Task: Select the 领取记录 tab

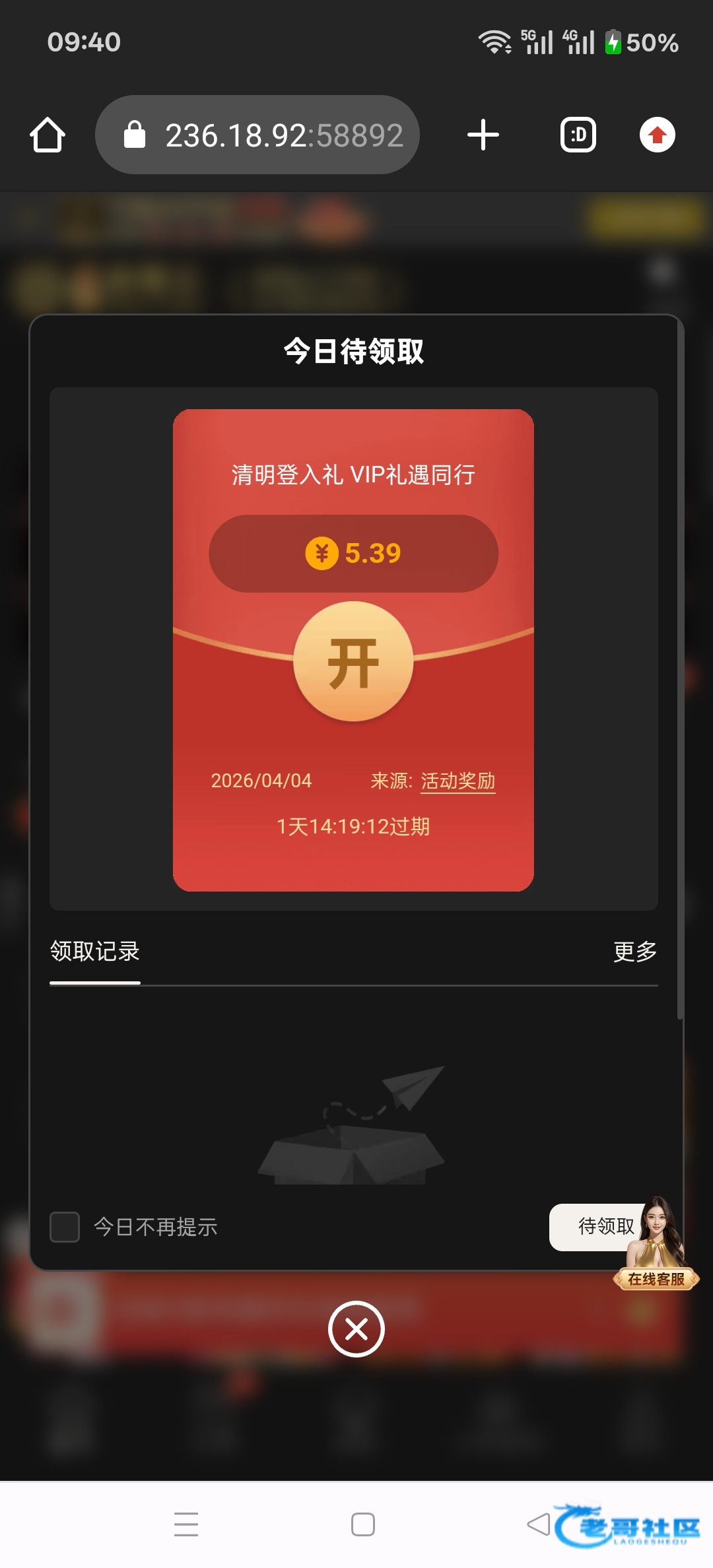Action: point(95,952)
